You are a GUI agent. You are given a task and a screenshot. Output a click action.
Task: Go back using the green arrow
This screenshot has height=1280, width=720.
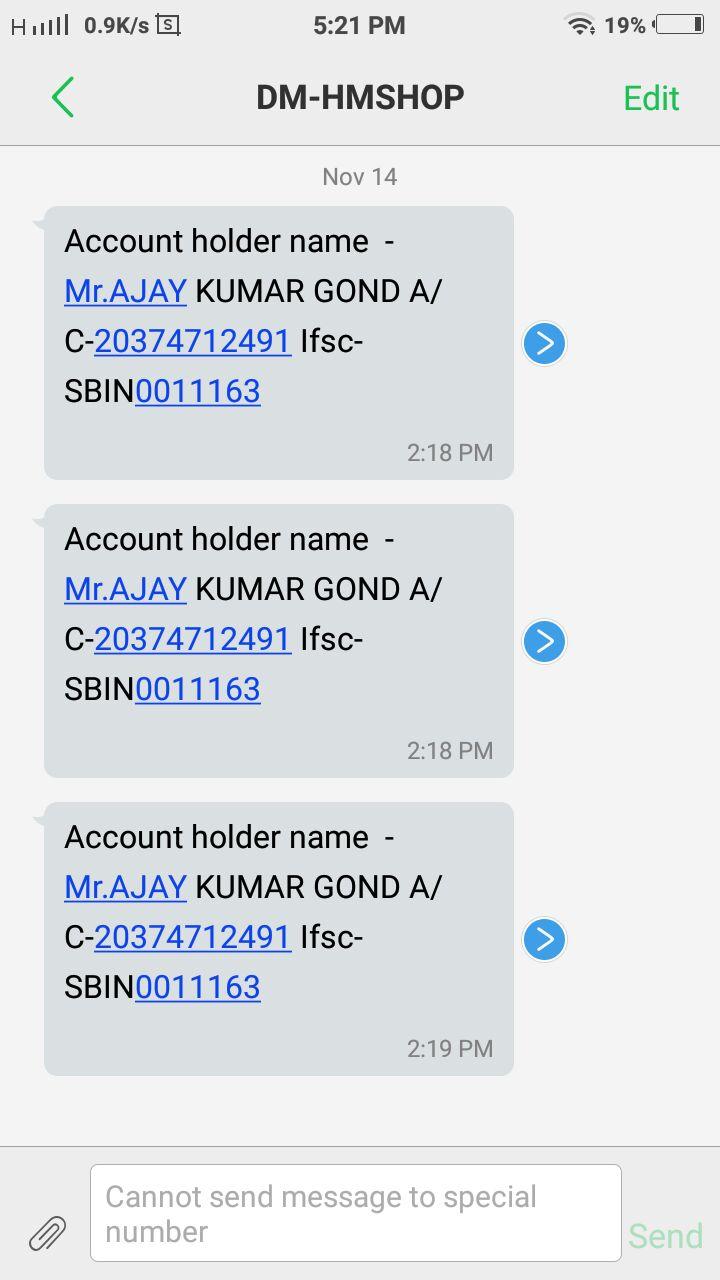click(62, 97)
